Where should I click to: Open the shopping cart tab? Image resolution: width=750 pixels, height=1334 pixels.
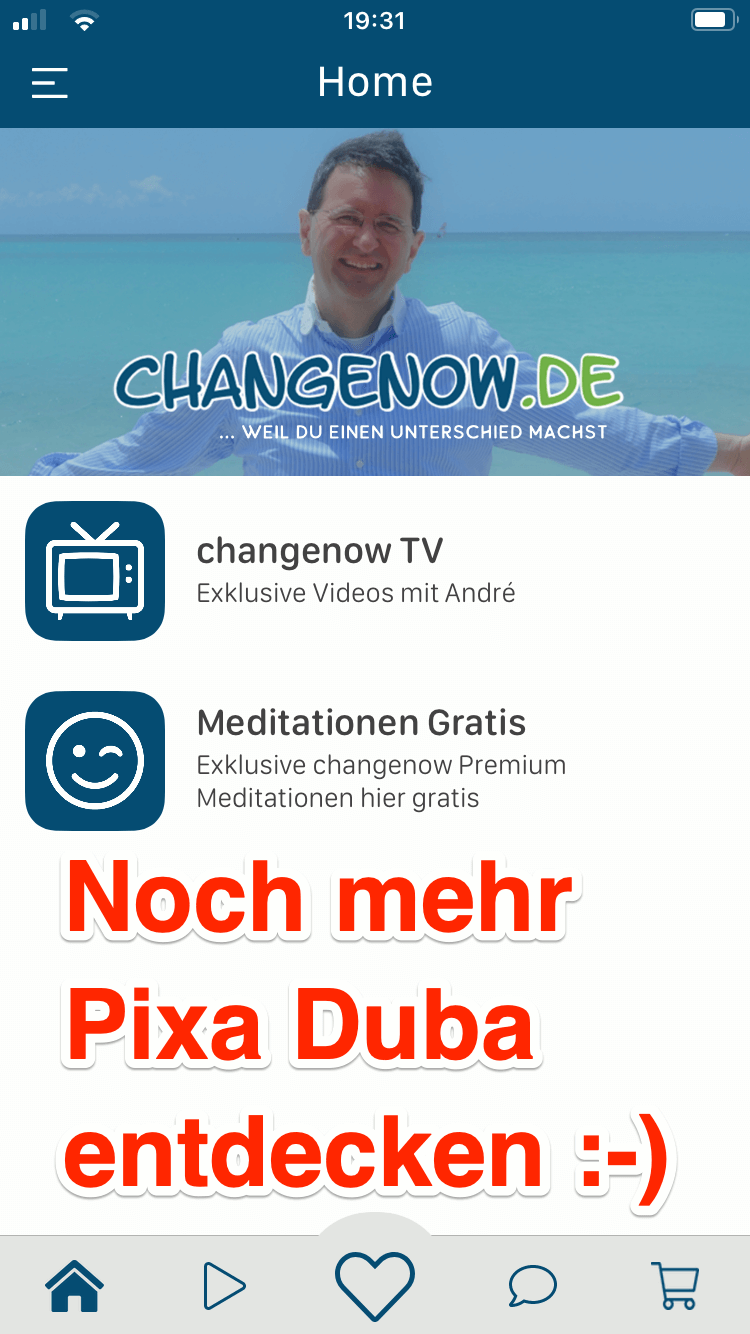(675, 1285)
